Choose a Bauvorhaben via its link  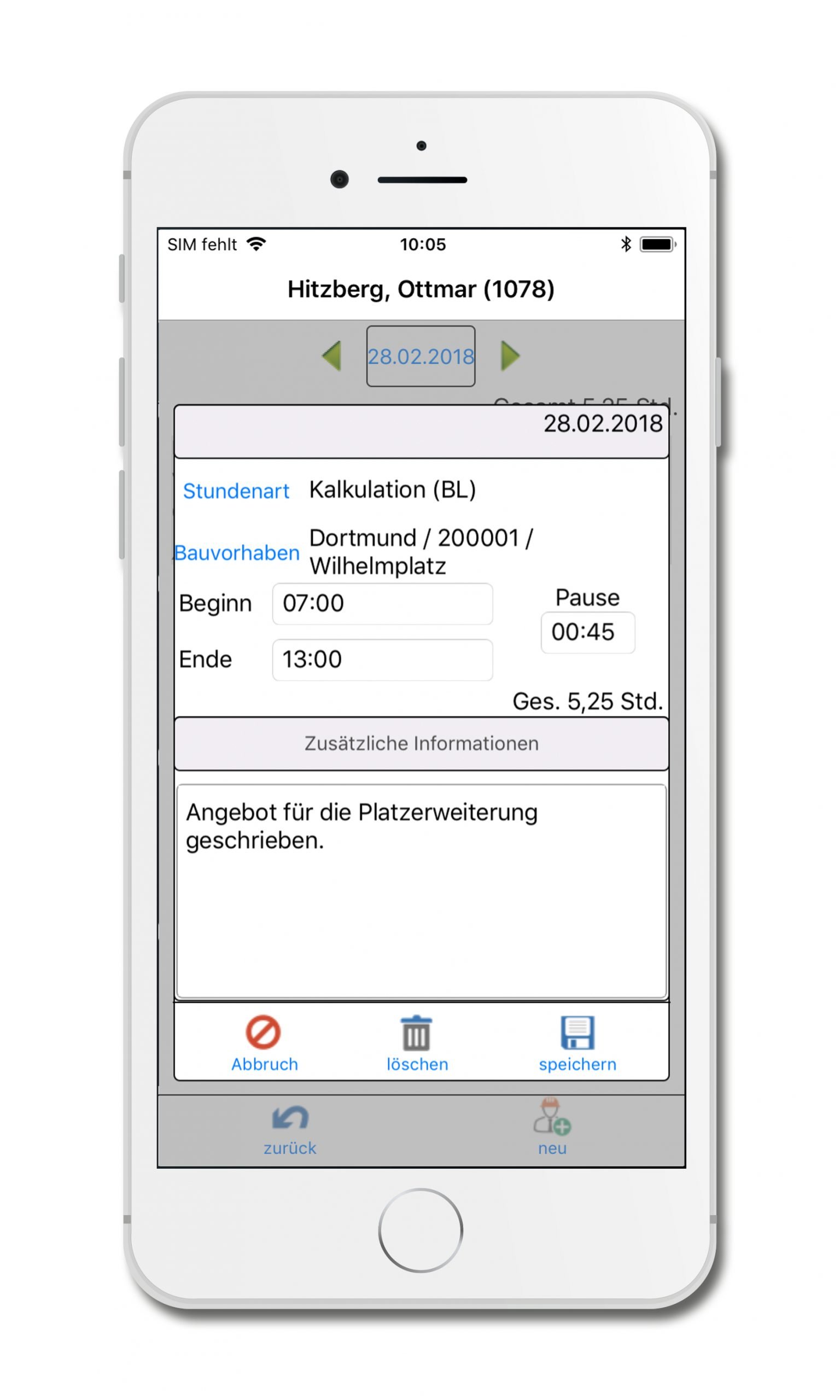[x=237, y=552]
